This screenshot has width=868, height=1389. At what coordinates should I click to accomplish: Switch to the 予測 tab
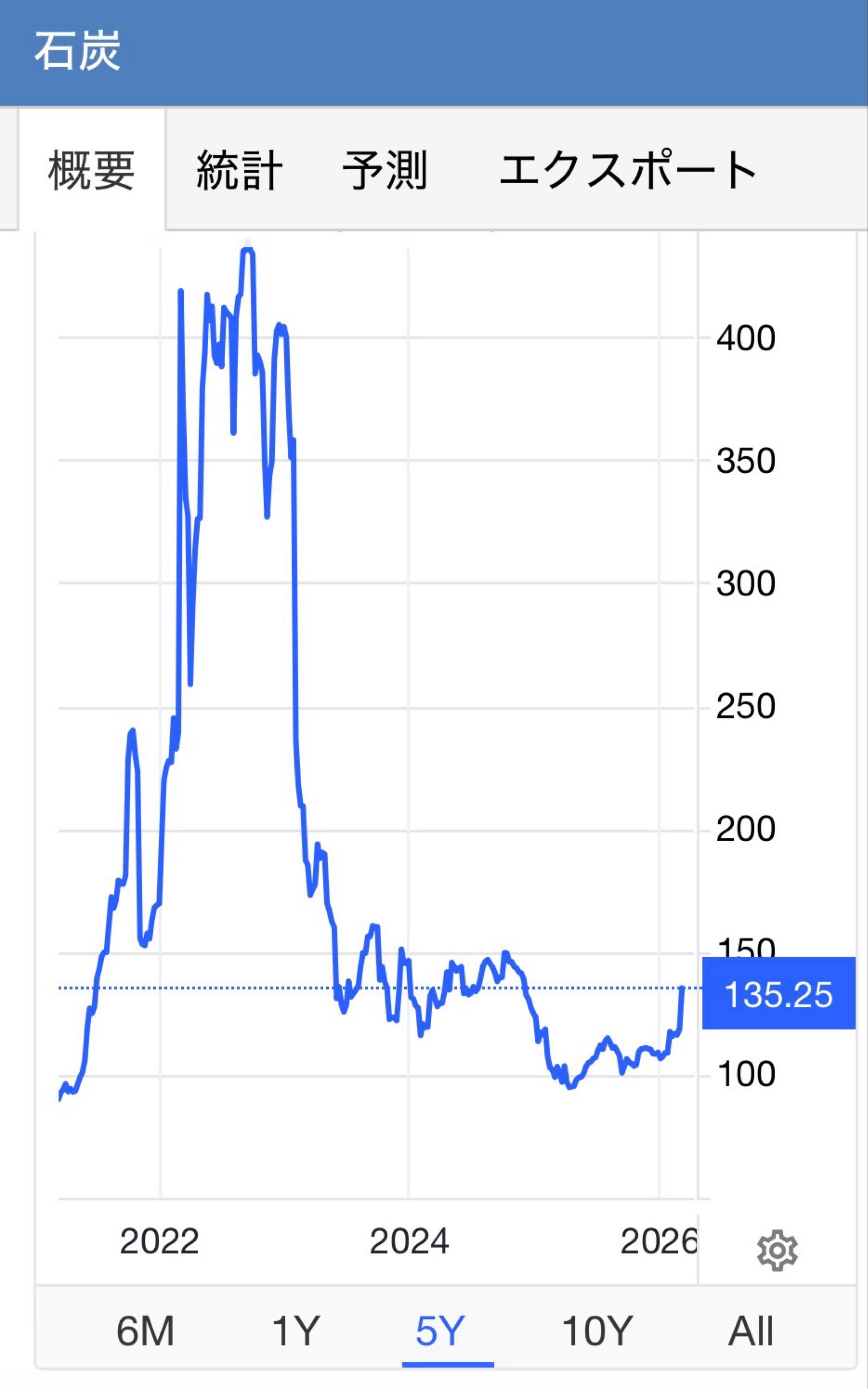pyautogui.click(x=385, y=170)
